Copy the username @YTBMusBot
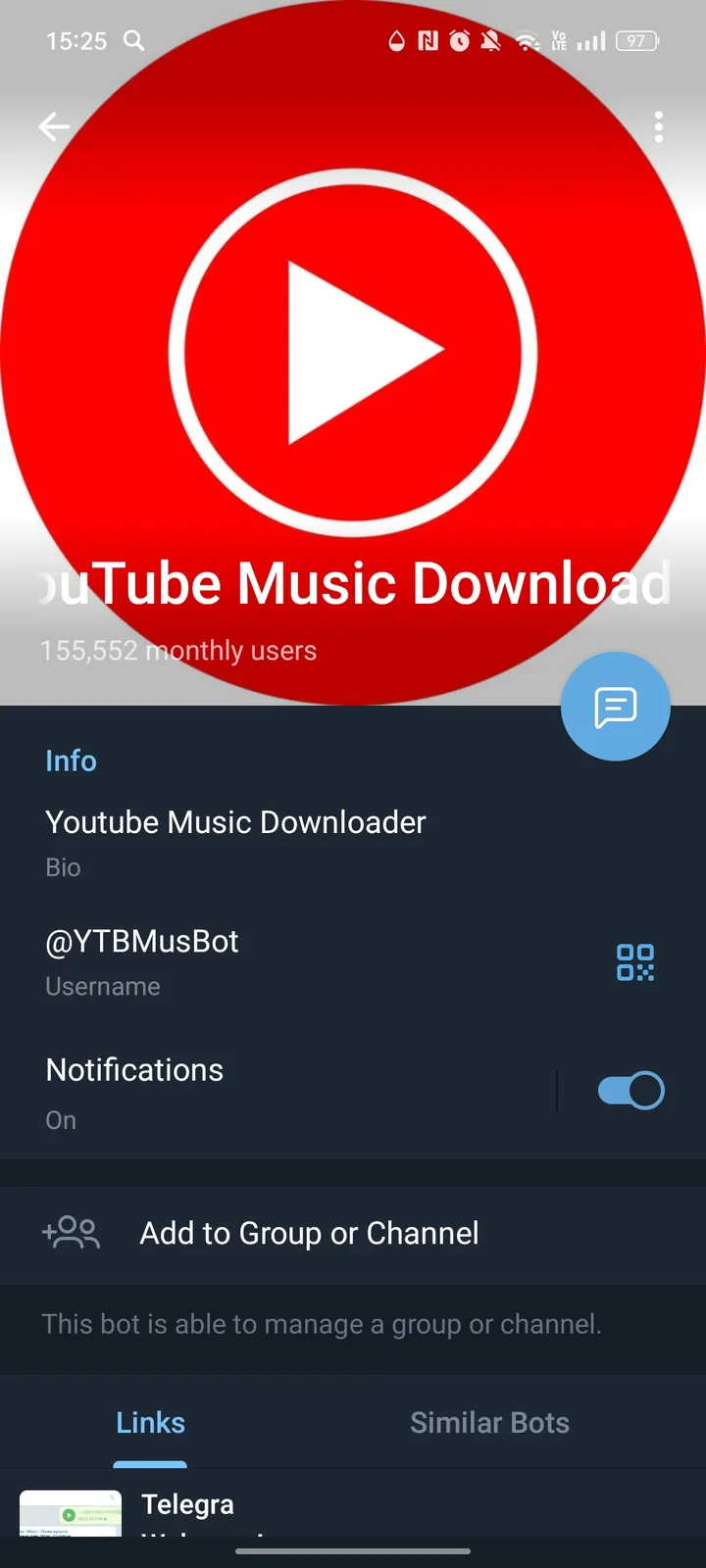Image resolution: width=706 pixels, height=1568 pixels. pyautogui.click(x=142, y=942)
